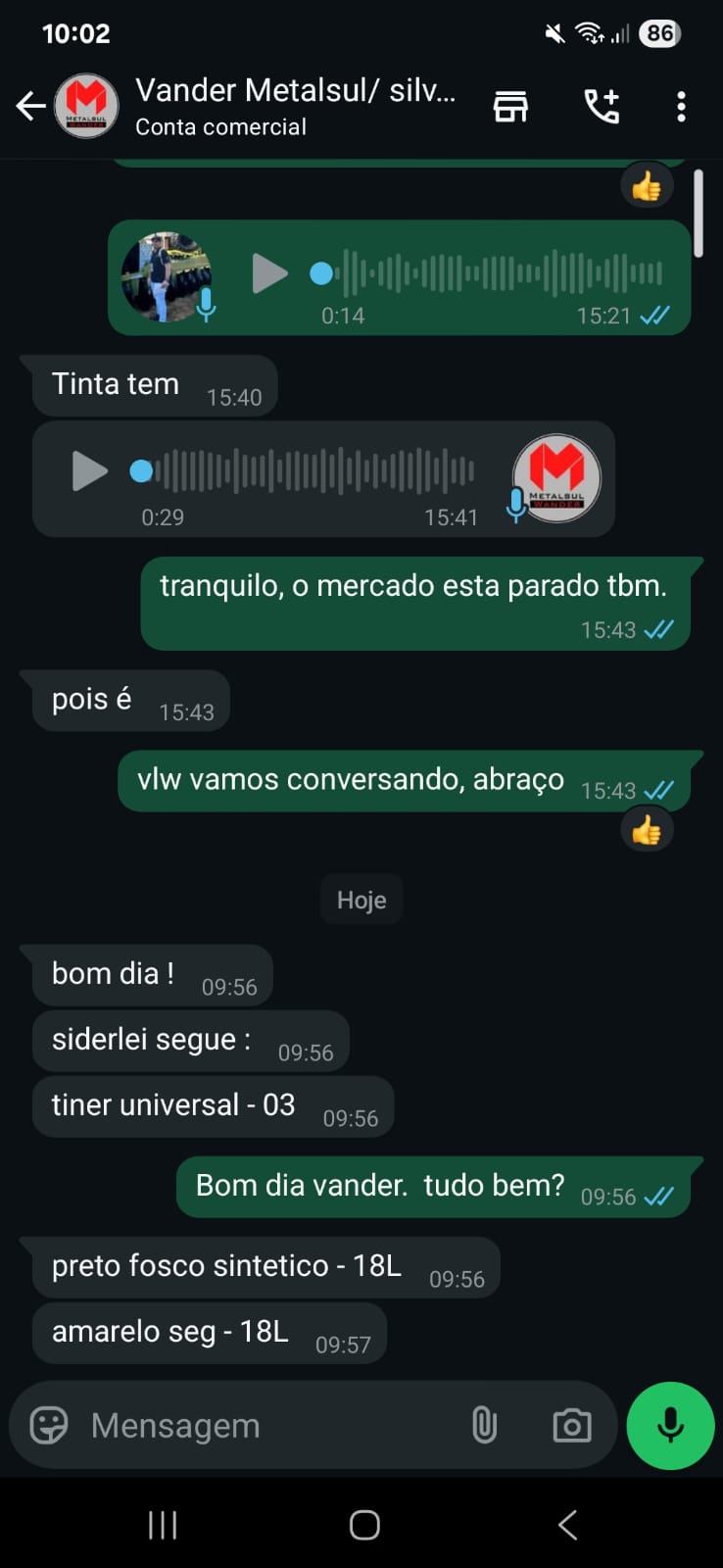Screen dimensions: 723x1568
Task: Open Vander Metalsul contact info
Action: pos(294,106)
